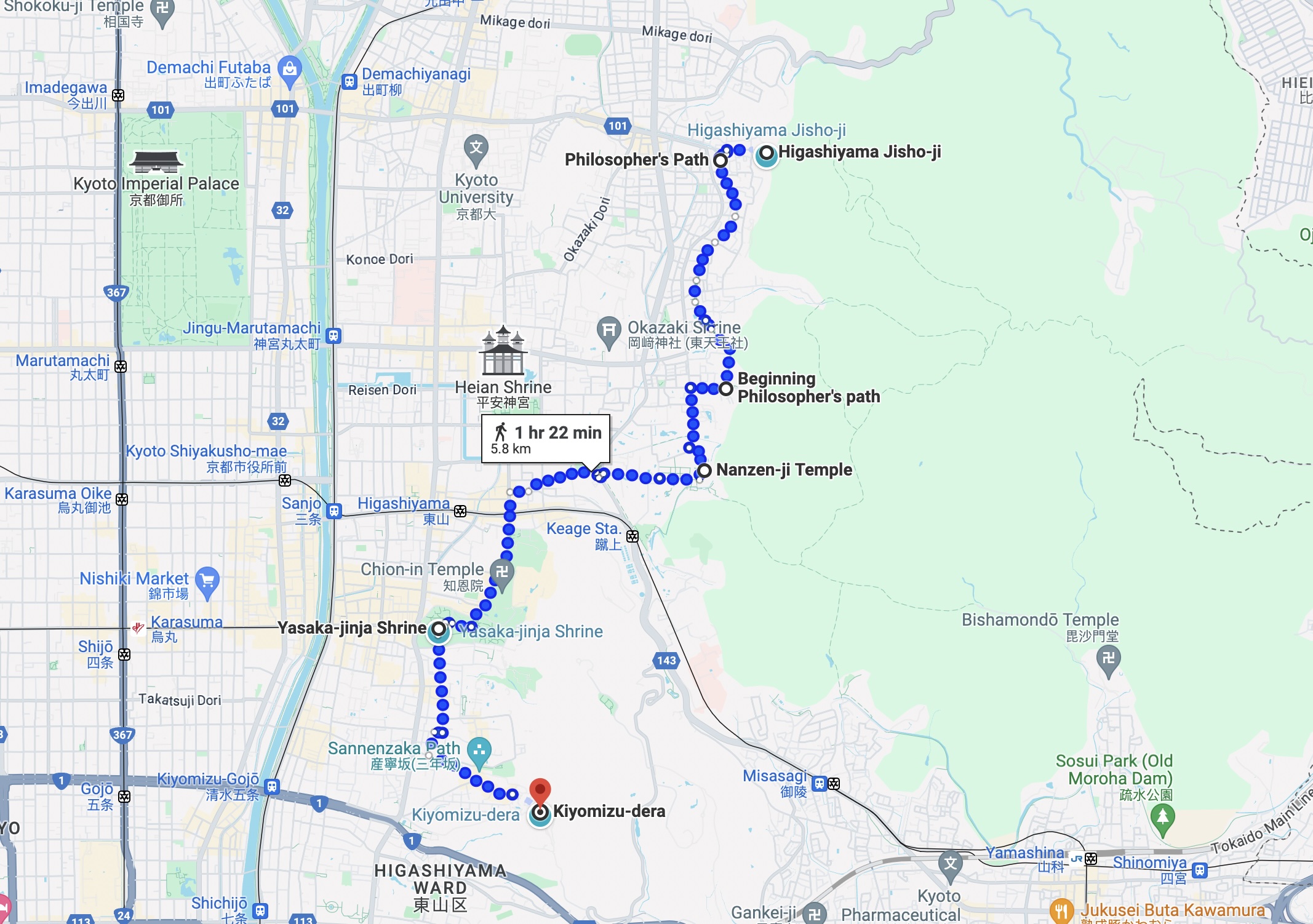Select the Demachiyanagi station icon
The height and width of the screenshot is (924, 1313).
pyautogui.click(x=349, y=81)
